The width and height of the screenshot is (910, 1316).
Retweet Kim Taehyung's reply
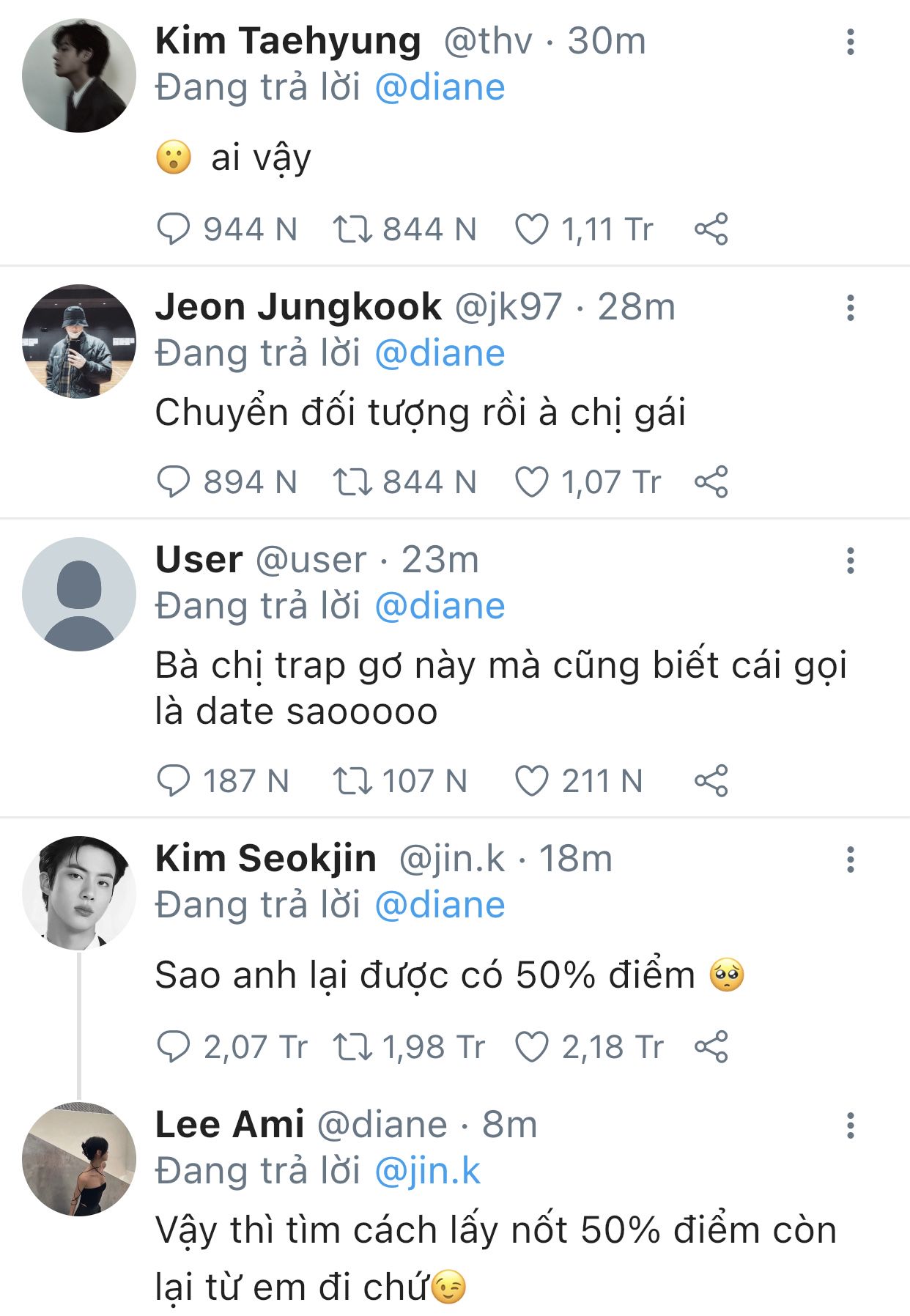(352, 229)
